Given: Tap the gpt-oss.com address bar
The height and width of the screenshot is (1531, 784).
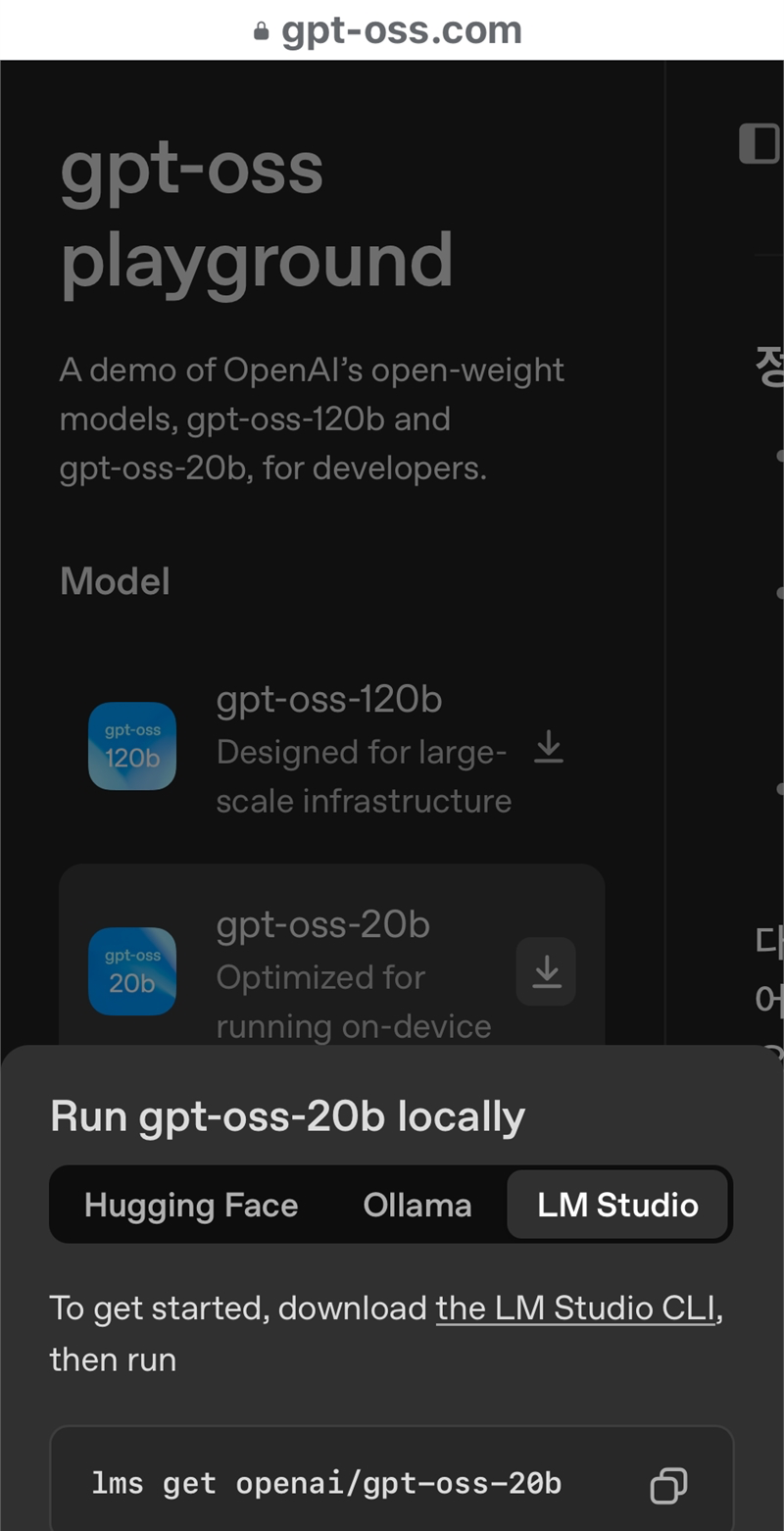Looking at the screenshot, I should point(392,29).
